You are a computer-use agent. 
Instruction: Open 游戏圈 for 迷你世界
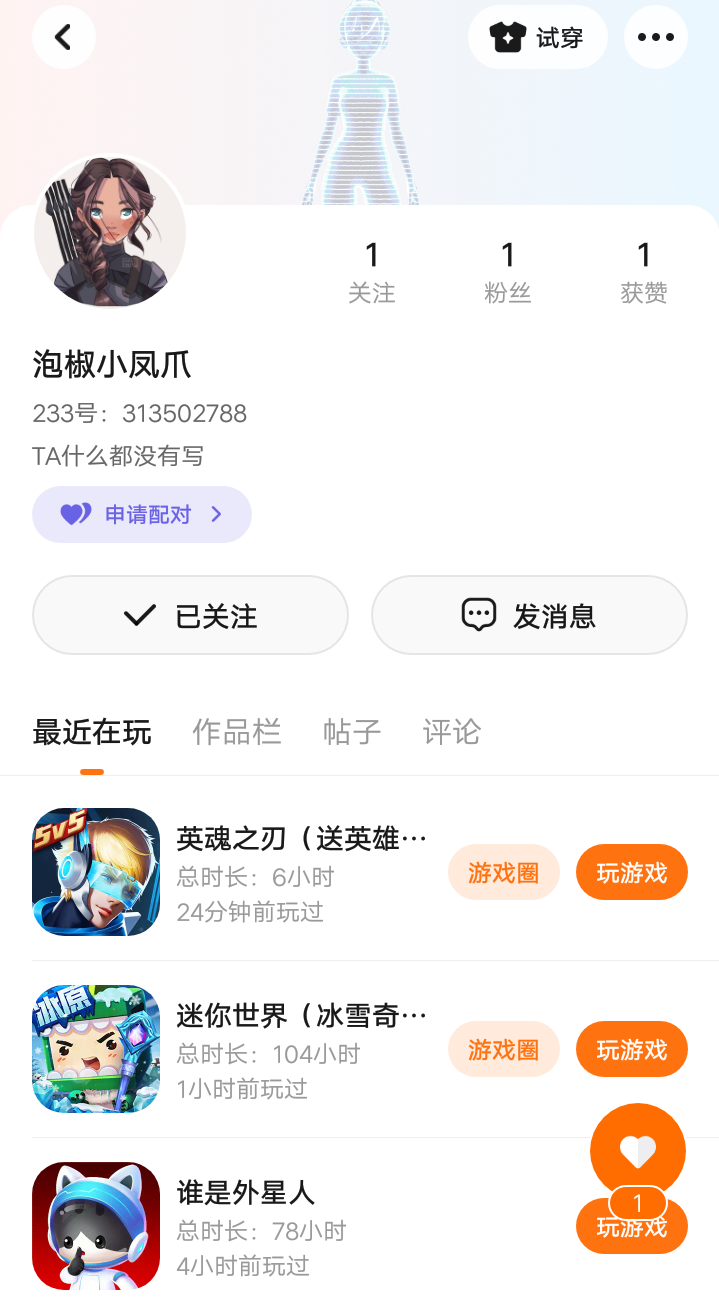click(503, 1049)
